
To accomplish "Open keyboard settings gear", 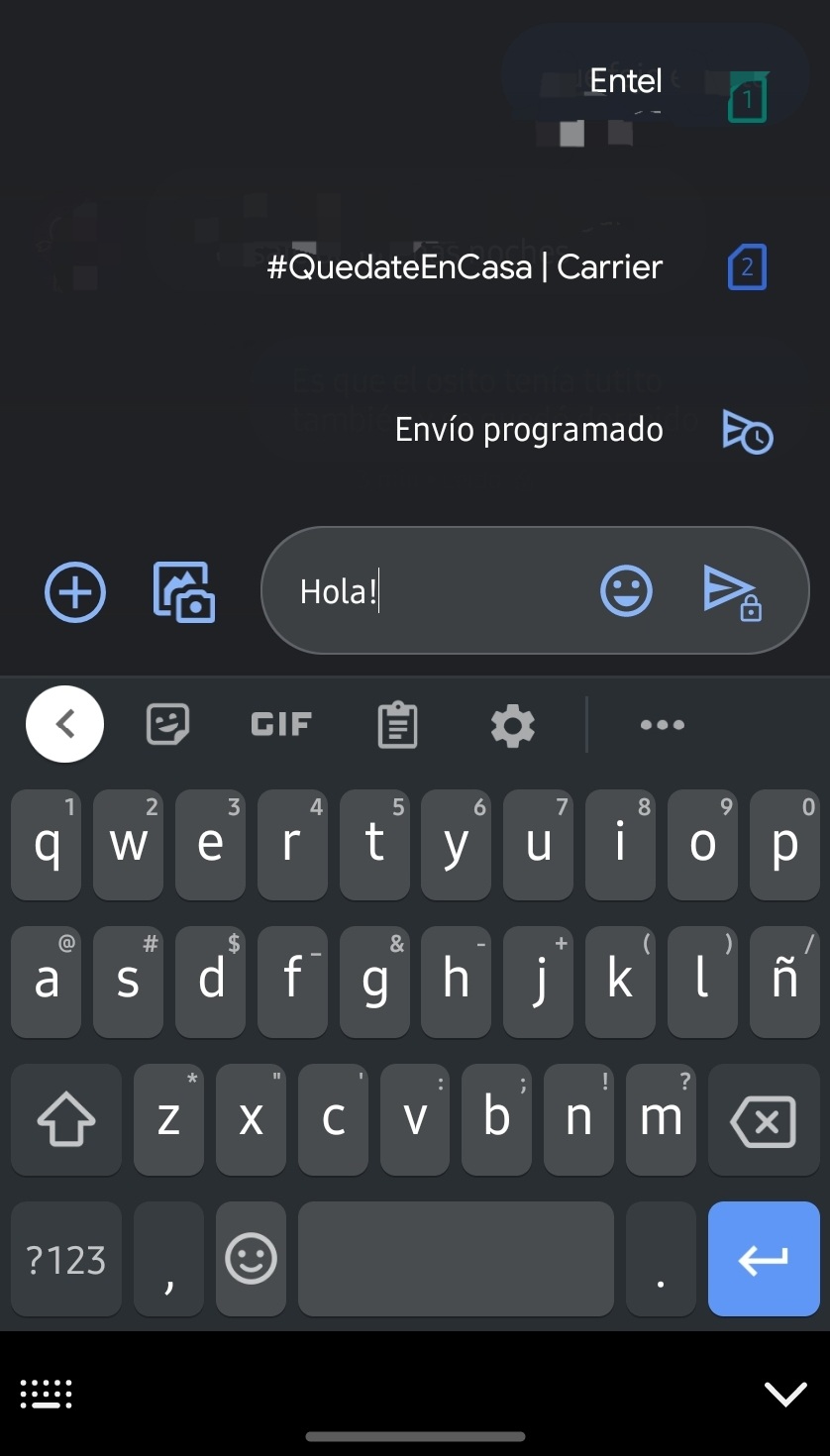I will point(513,726).
